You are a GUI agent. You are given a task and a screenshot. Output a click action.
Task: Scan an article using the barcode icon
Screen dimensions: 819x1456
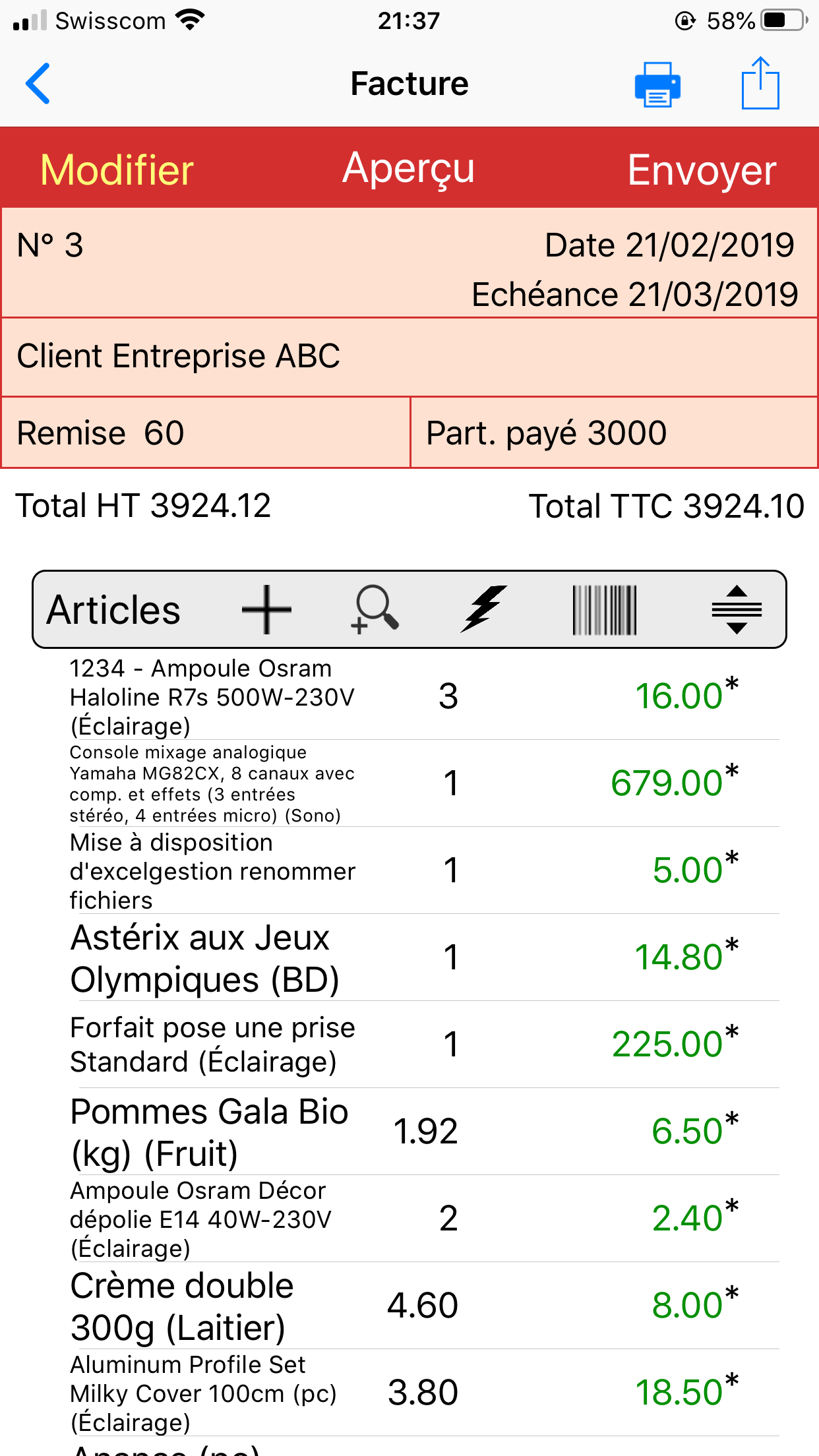click(604, 609)
